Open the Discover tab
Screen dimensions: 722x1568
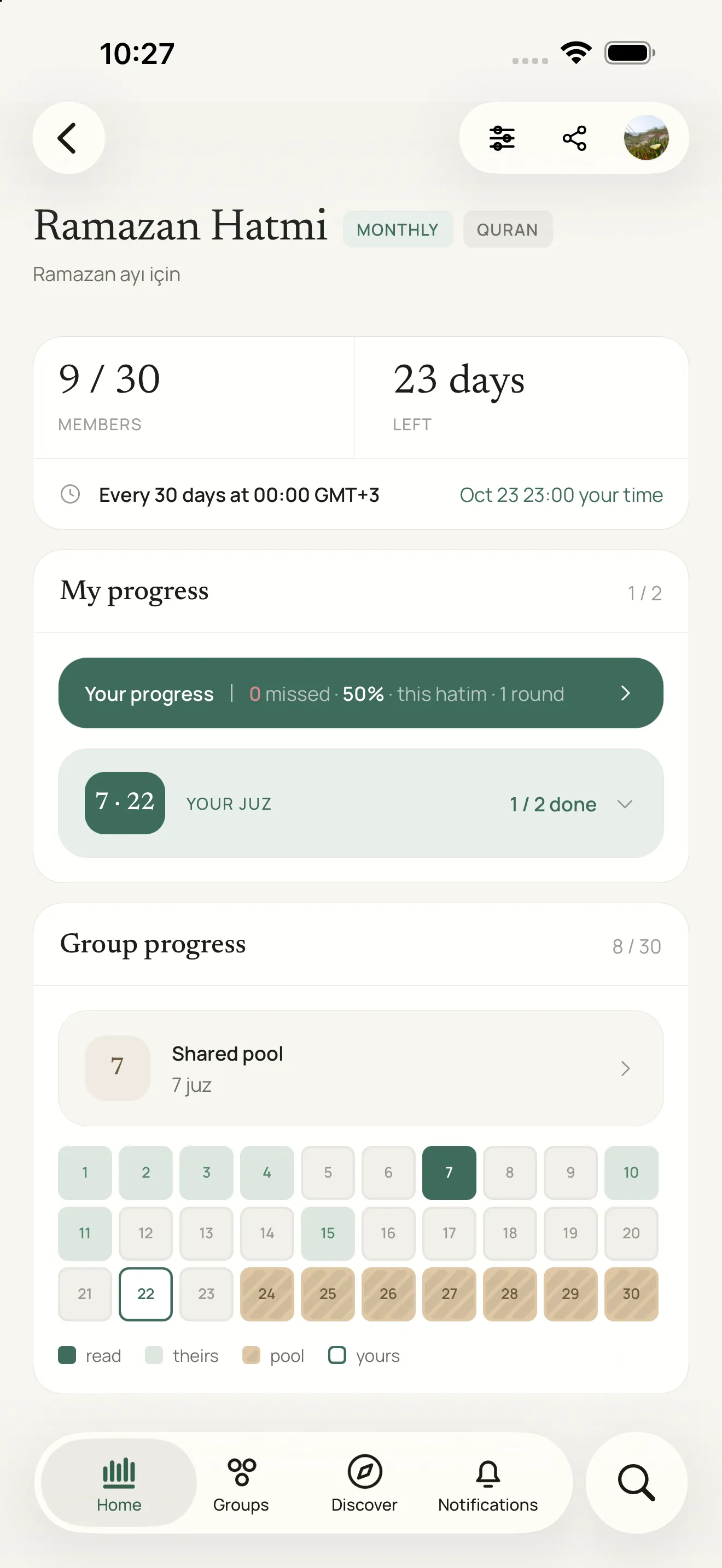click(364, 1483)
